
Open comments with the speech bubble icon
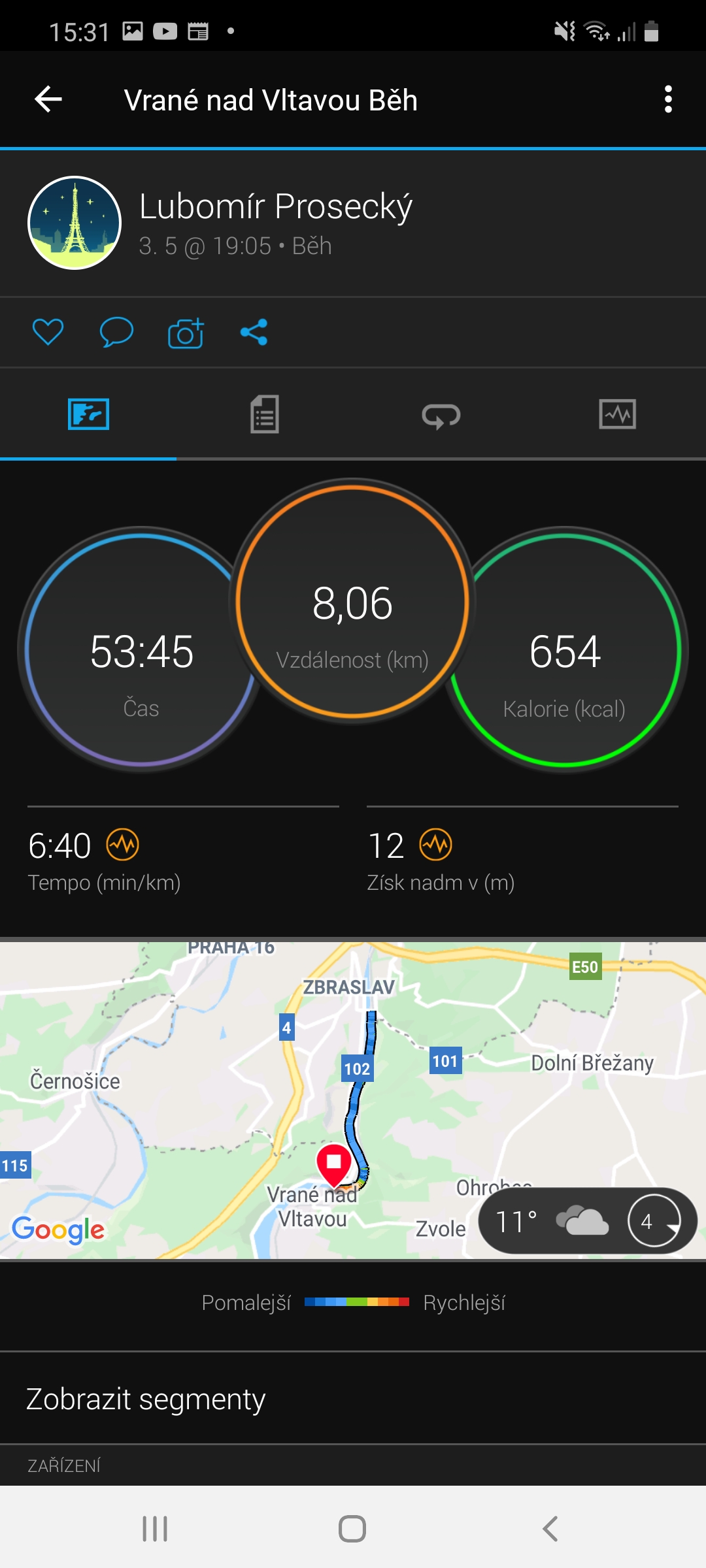click(x=116, y=332)
